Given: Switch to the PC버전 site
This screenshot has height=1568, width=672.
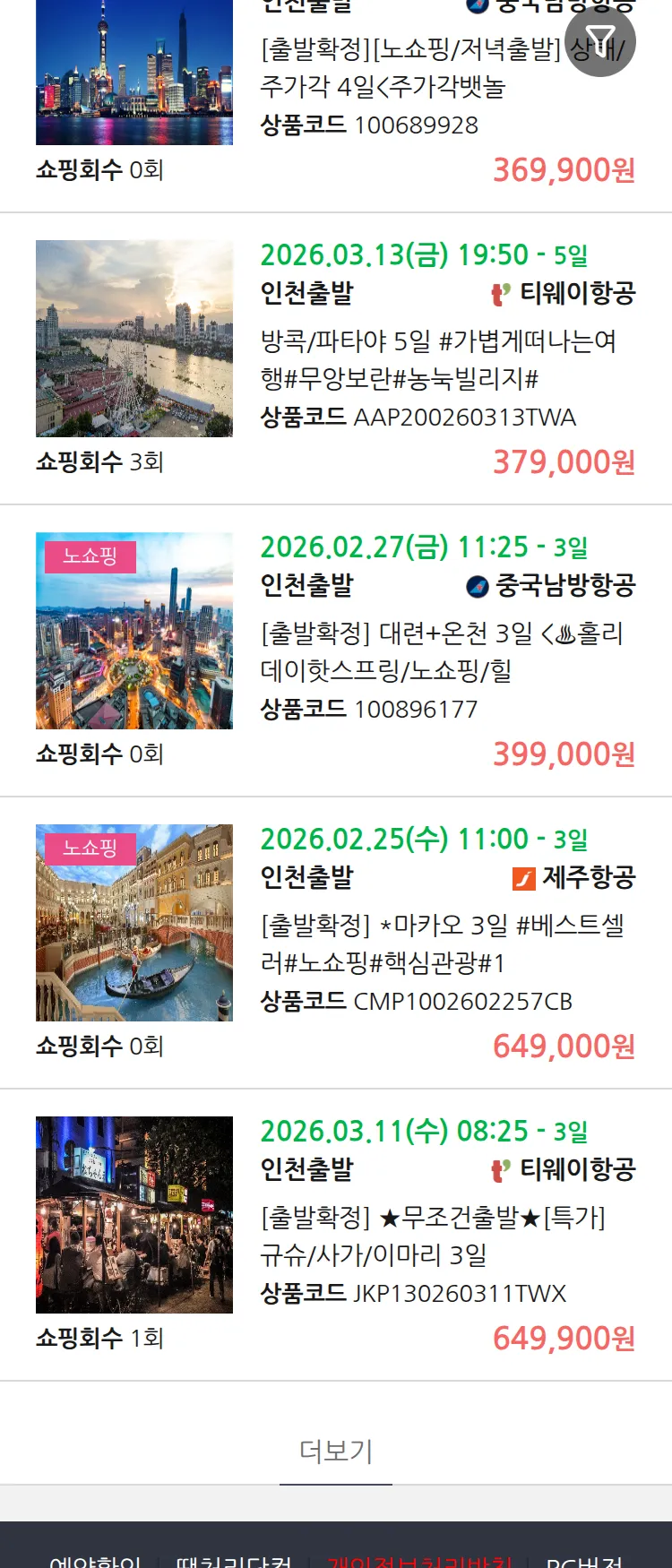Looking at the screenshot, I should (x=584, y=1561).
